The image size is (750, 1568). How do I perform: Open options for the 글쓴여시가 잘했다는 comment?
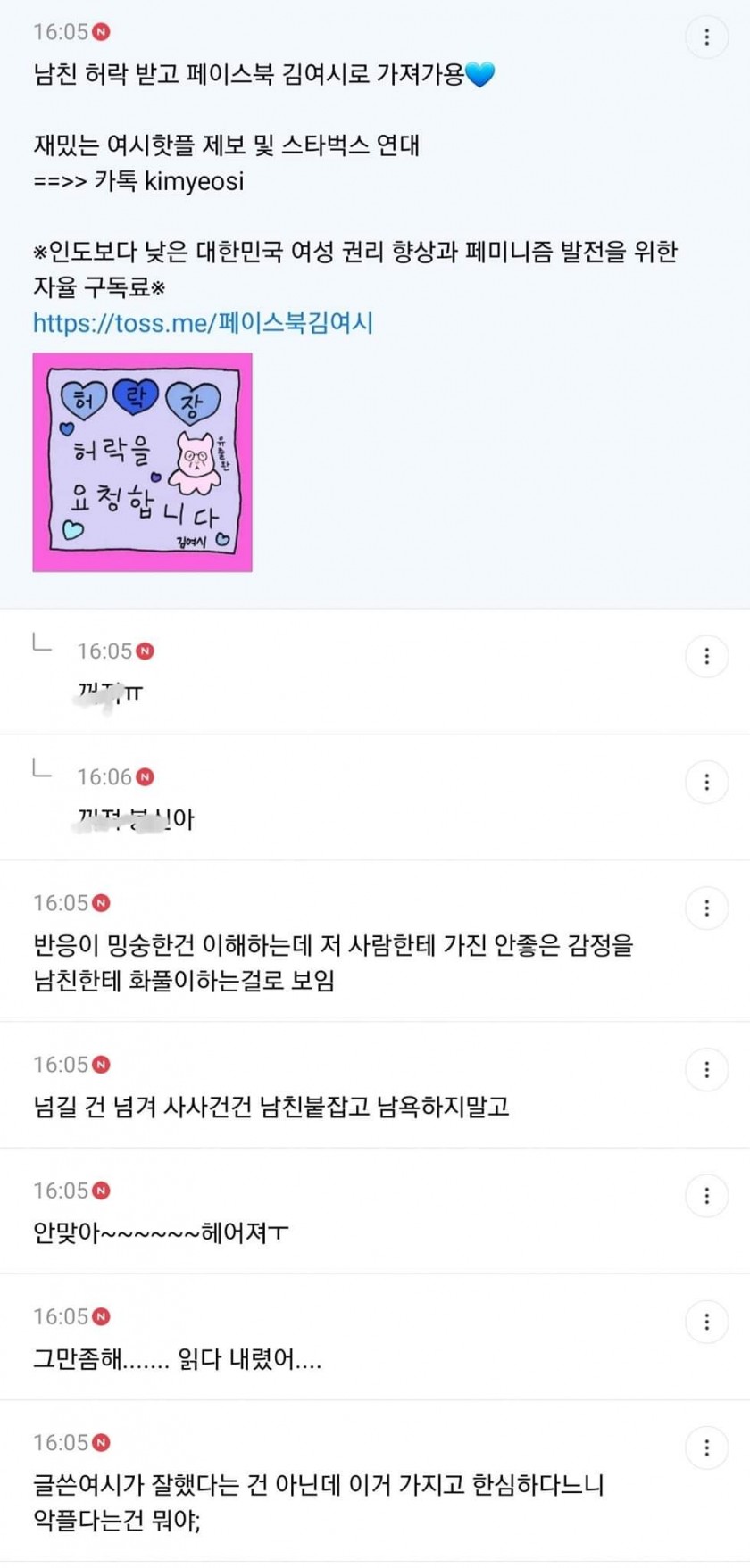tap(706, 1448)
